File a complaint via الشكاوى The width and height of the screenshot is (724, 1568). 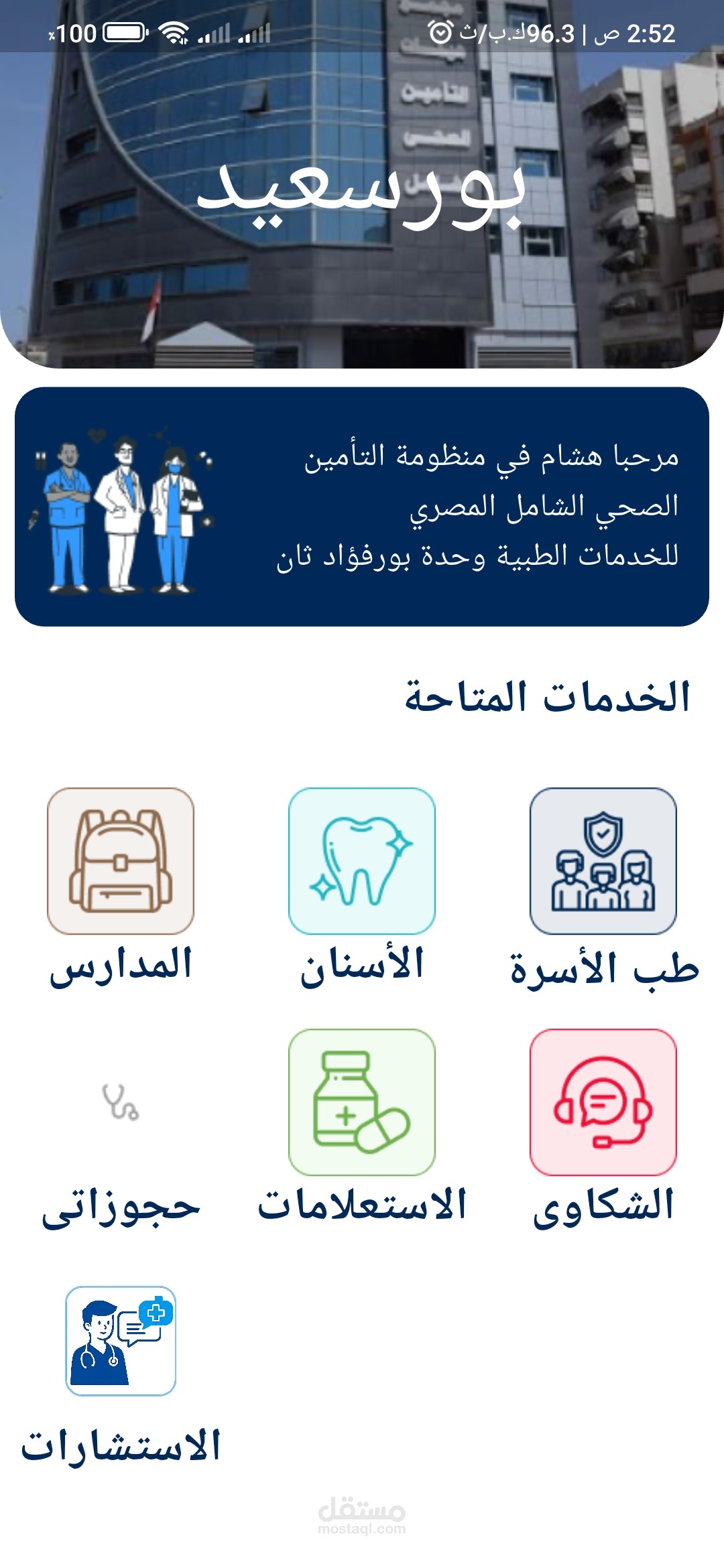click(x=603, y=1102)
